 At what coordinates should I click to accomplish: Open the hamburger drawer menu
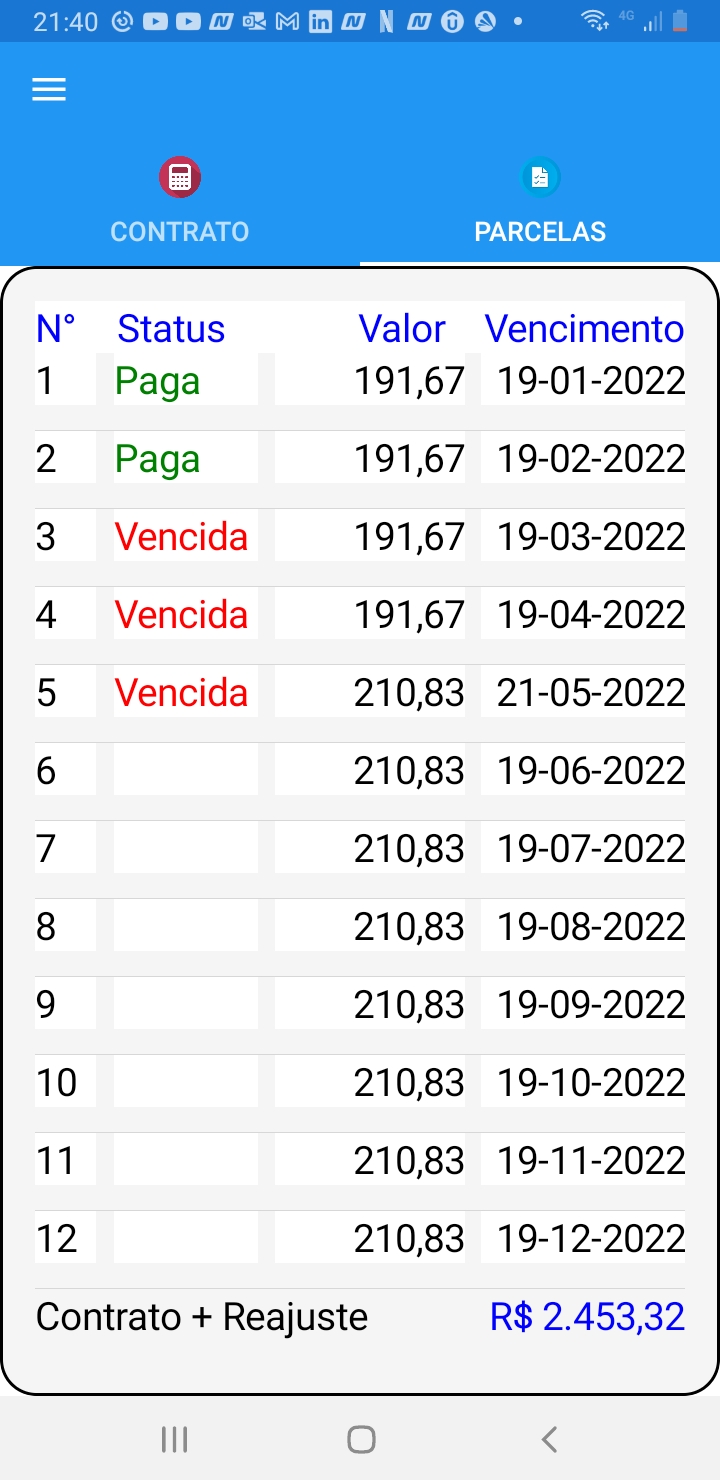[49, 90]
